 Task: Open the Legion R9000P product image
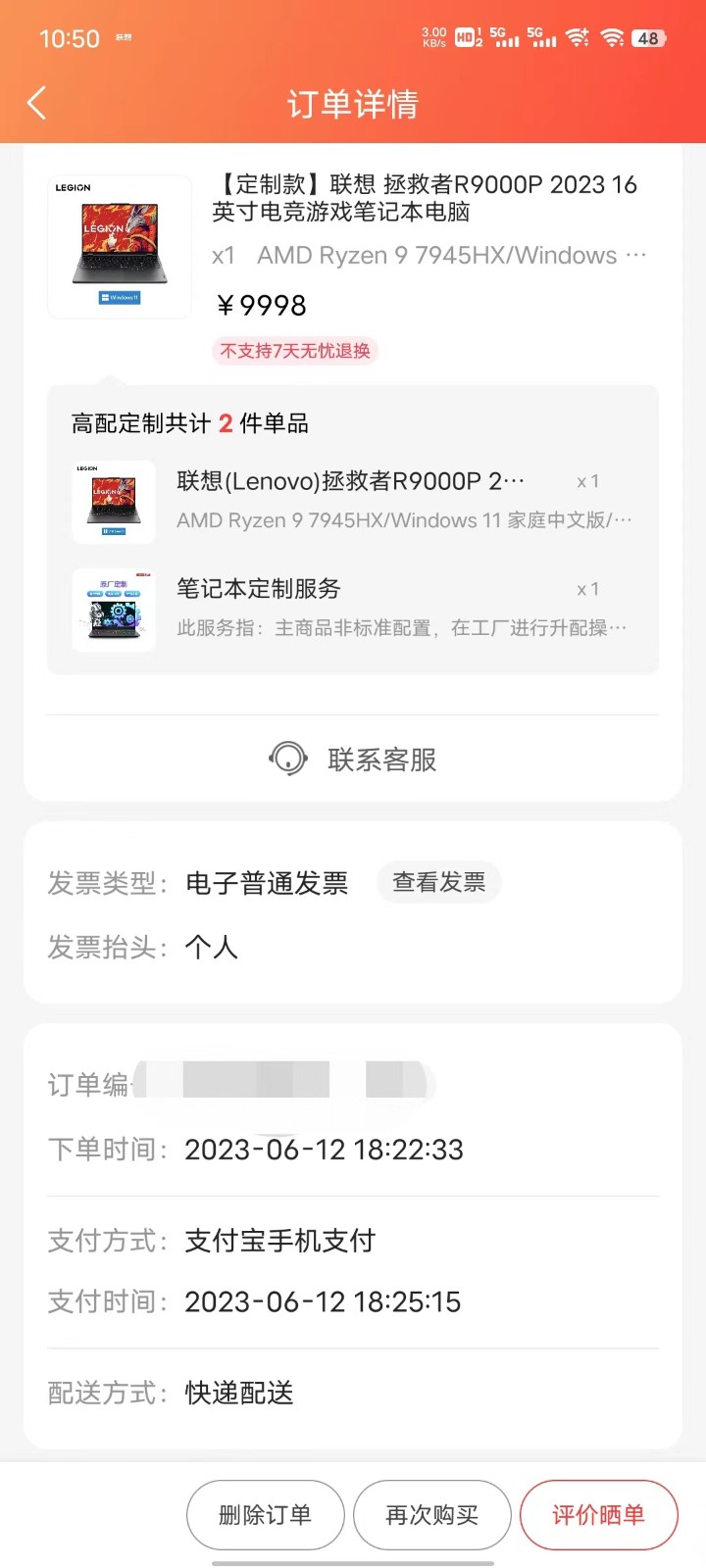tap(120, 247)
